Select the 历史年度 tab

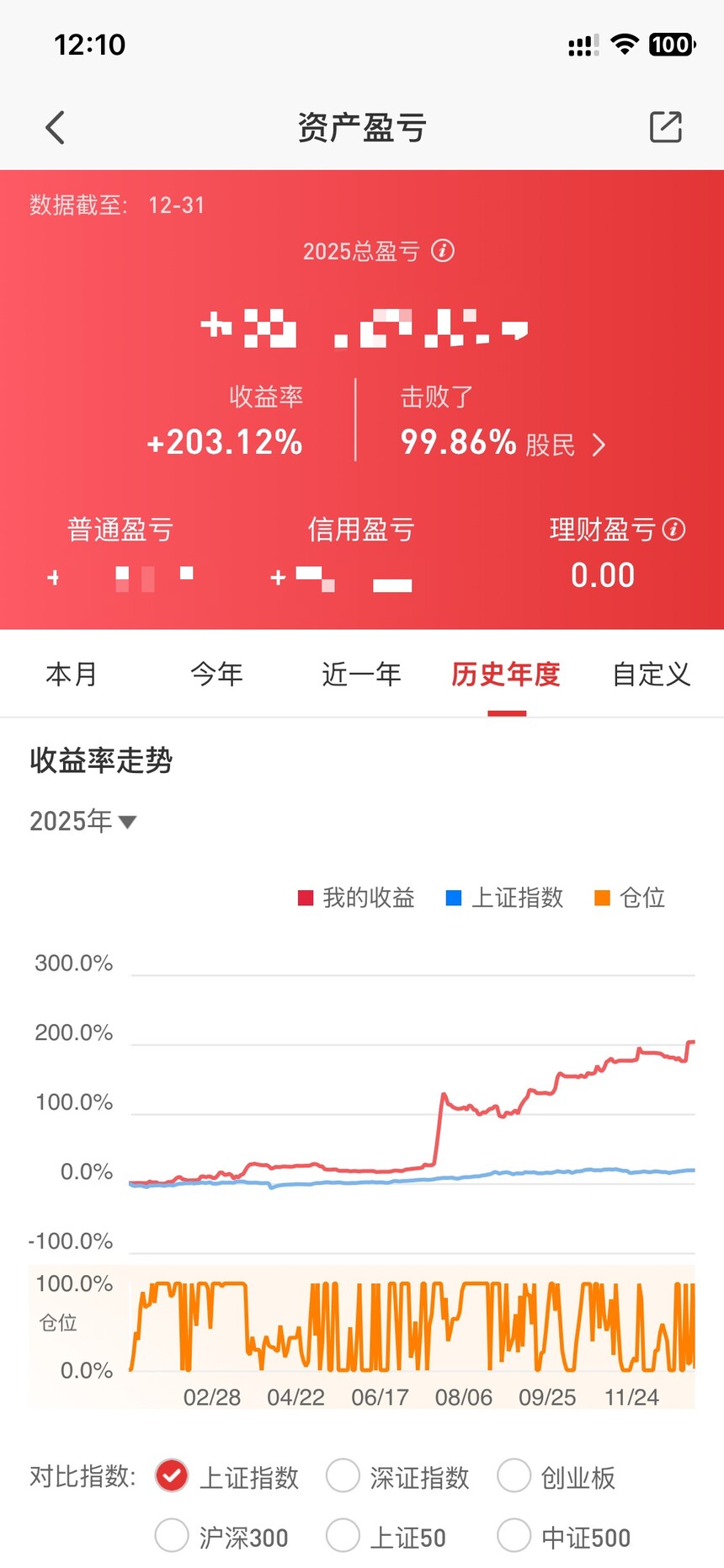click(x=506, y=675)
